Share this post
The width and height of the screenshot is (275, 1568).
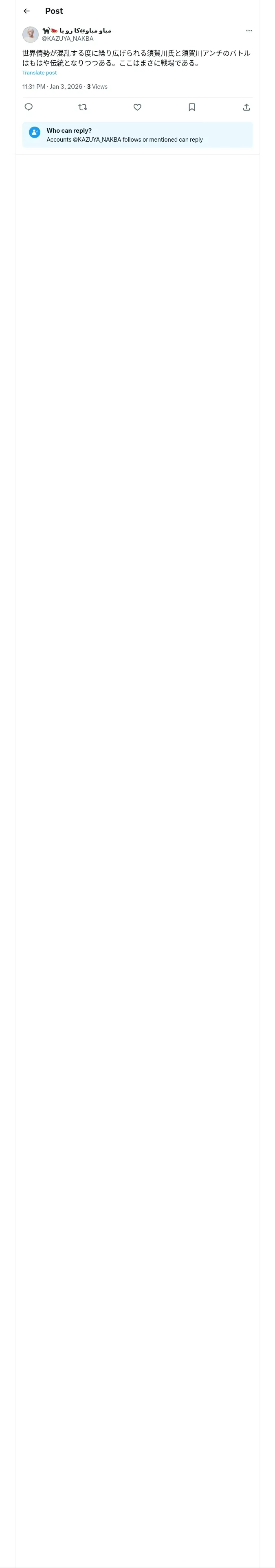(246, 107)
